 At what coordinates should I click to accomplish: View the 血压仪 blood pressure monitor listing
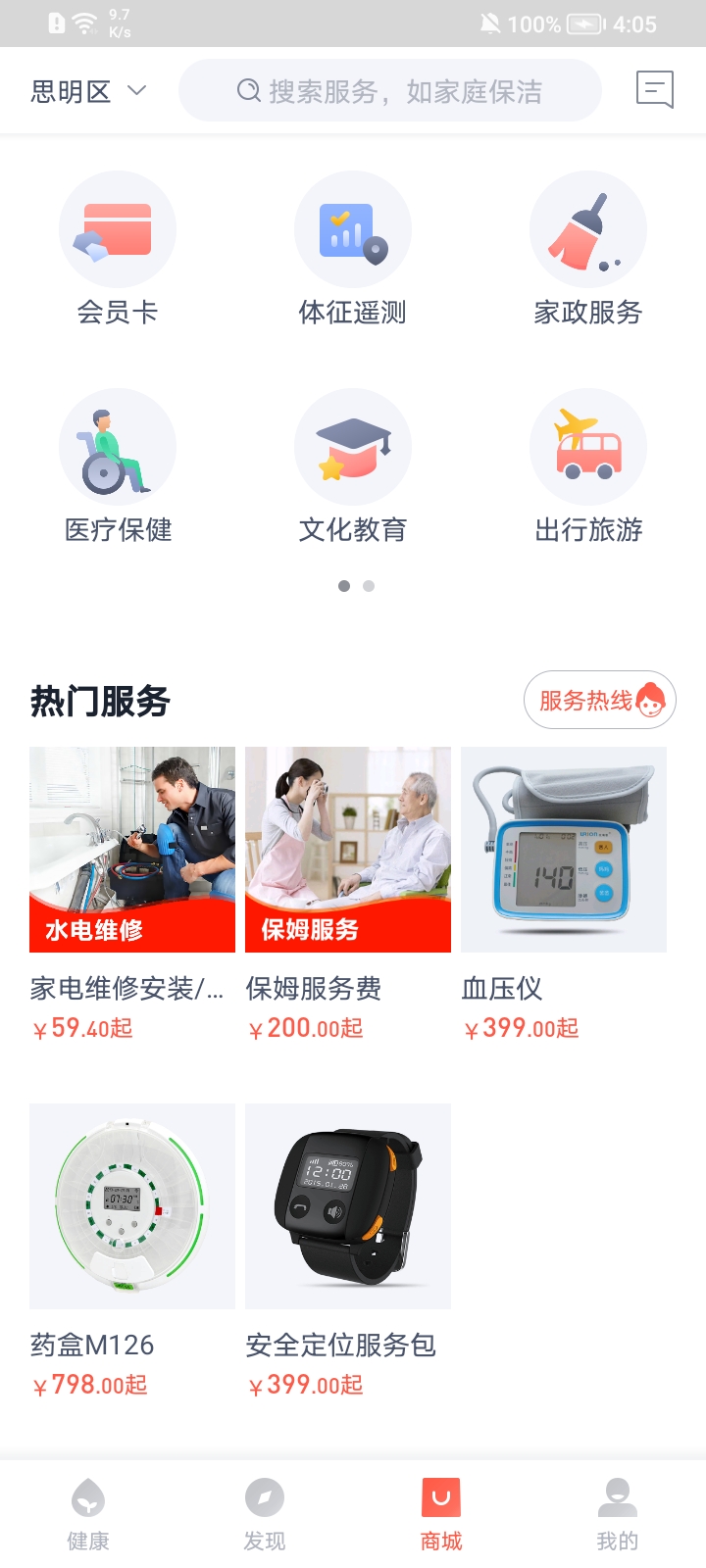pyautogui.click(x=564, y=850)
